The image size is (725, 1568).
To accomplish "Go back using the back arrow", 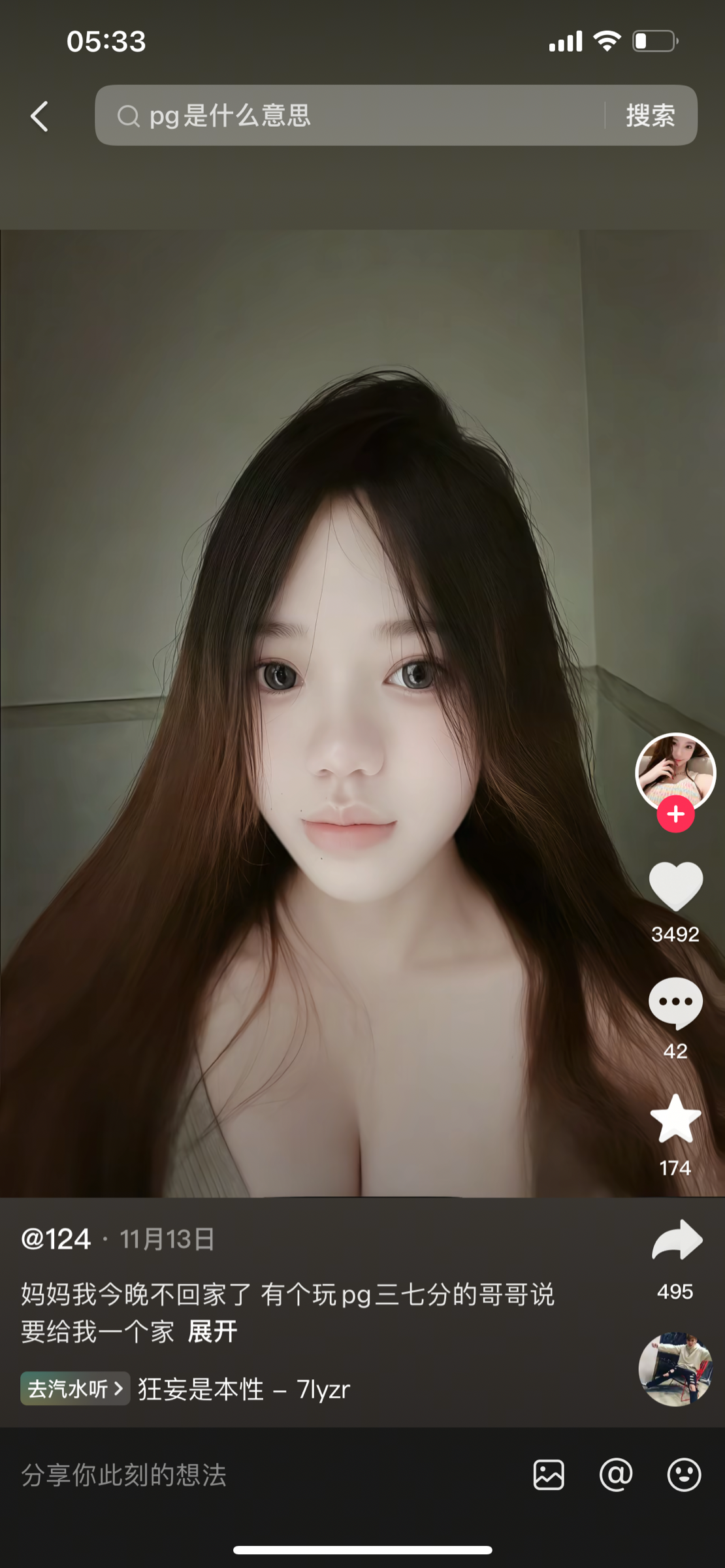I will tap(40, 117).
